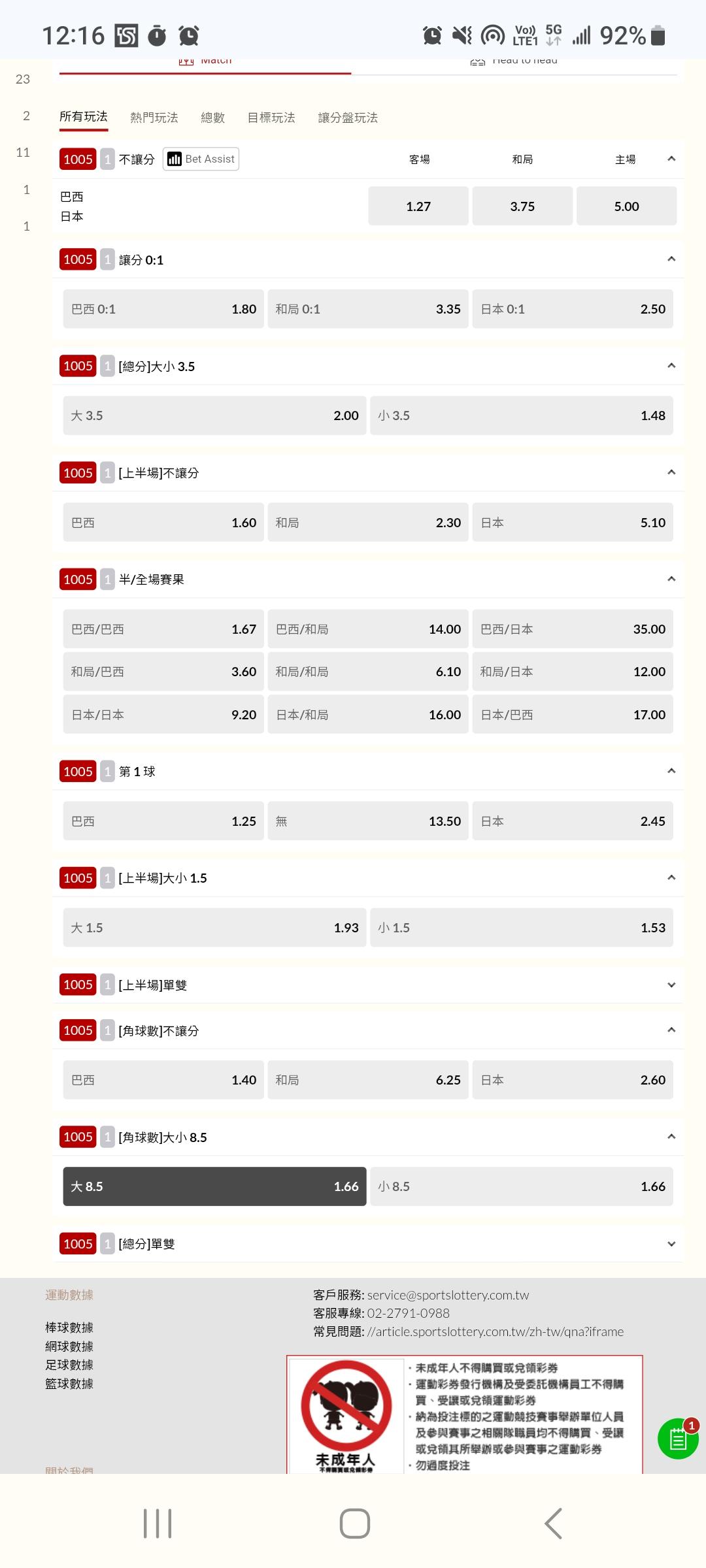Select 小 8.5 corners at 1.66
The image size is (706, 1568).
522,1186
